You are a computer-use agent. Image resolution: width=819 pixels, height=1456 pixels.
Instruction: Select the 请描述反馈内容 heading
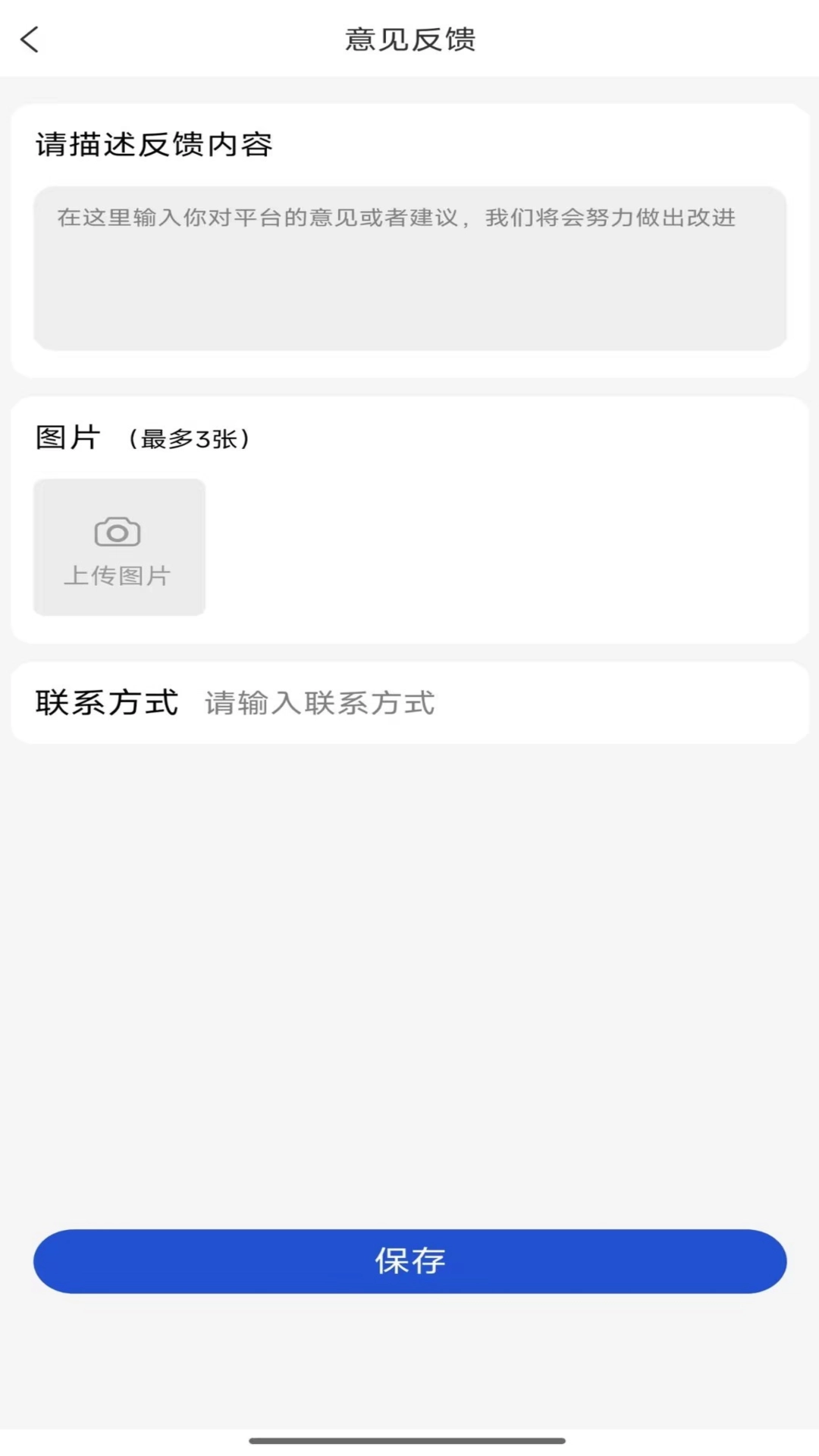point(154,146)
